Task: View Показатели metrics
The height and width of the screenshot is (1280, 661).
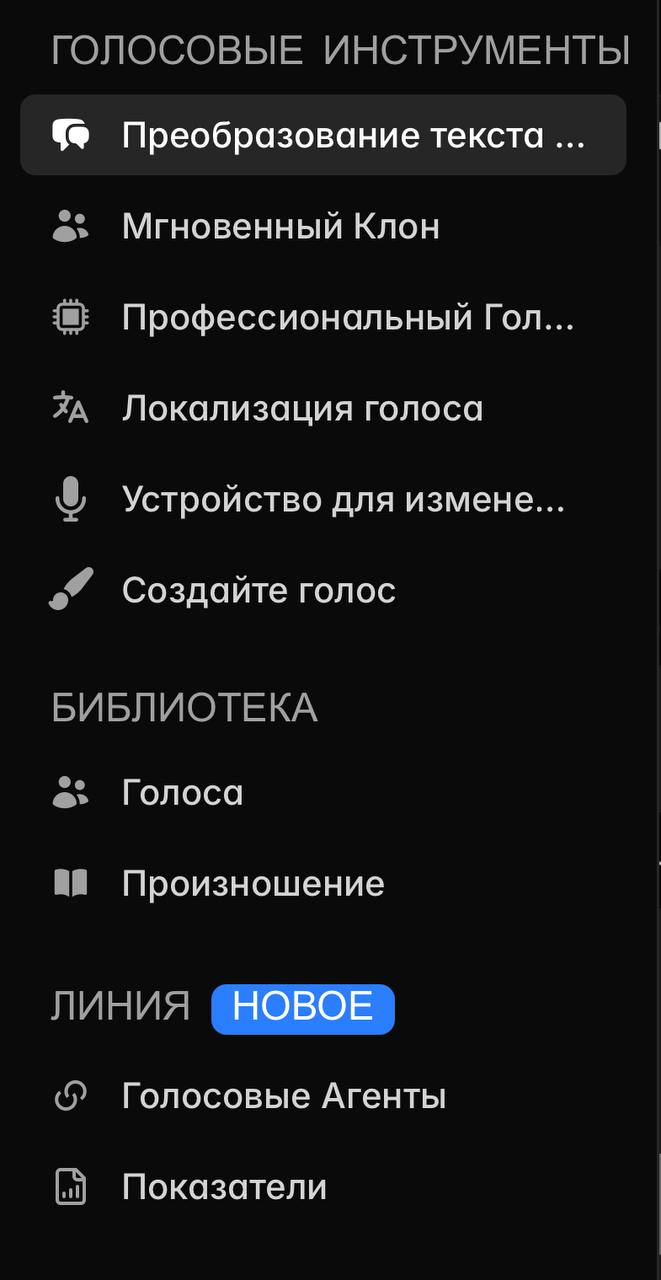Action: [x=224, y=1188]
